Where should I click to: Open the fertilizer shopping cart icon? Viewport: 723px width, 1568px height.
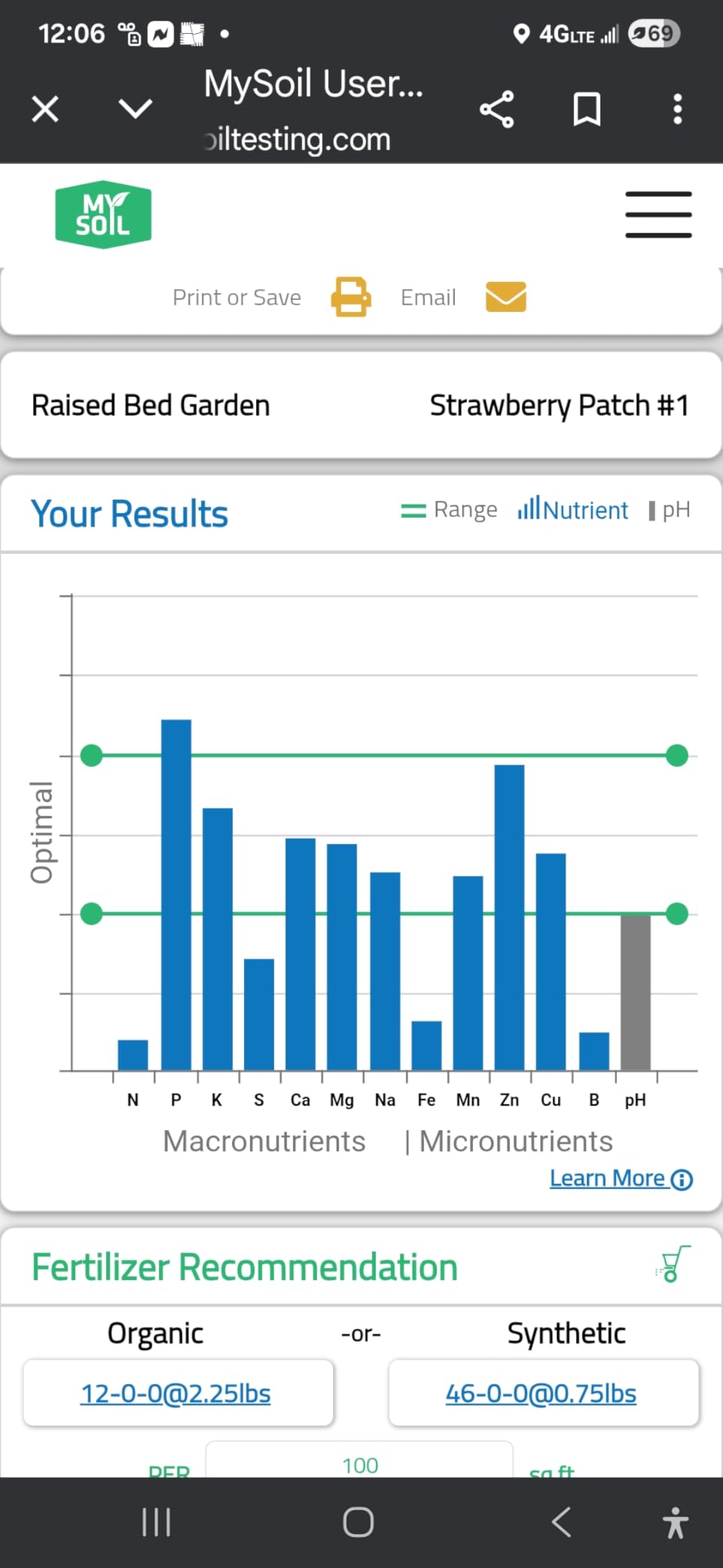click(673, 1264)
